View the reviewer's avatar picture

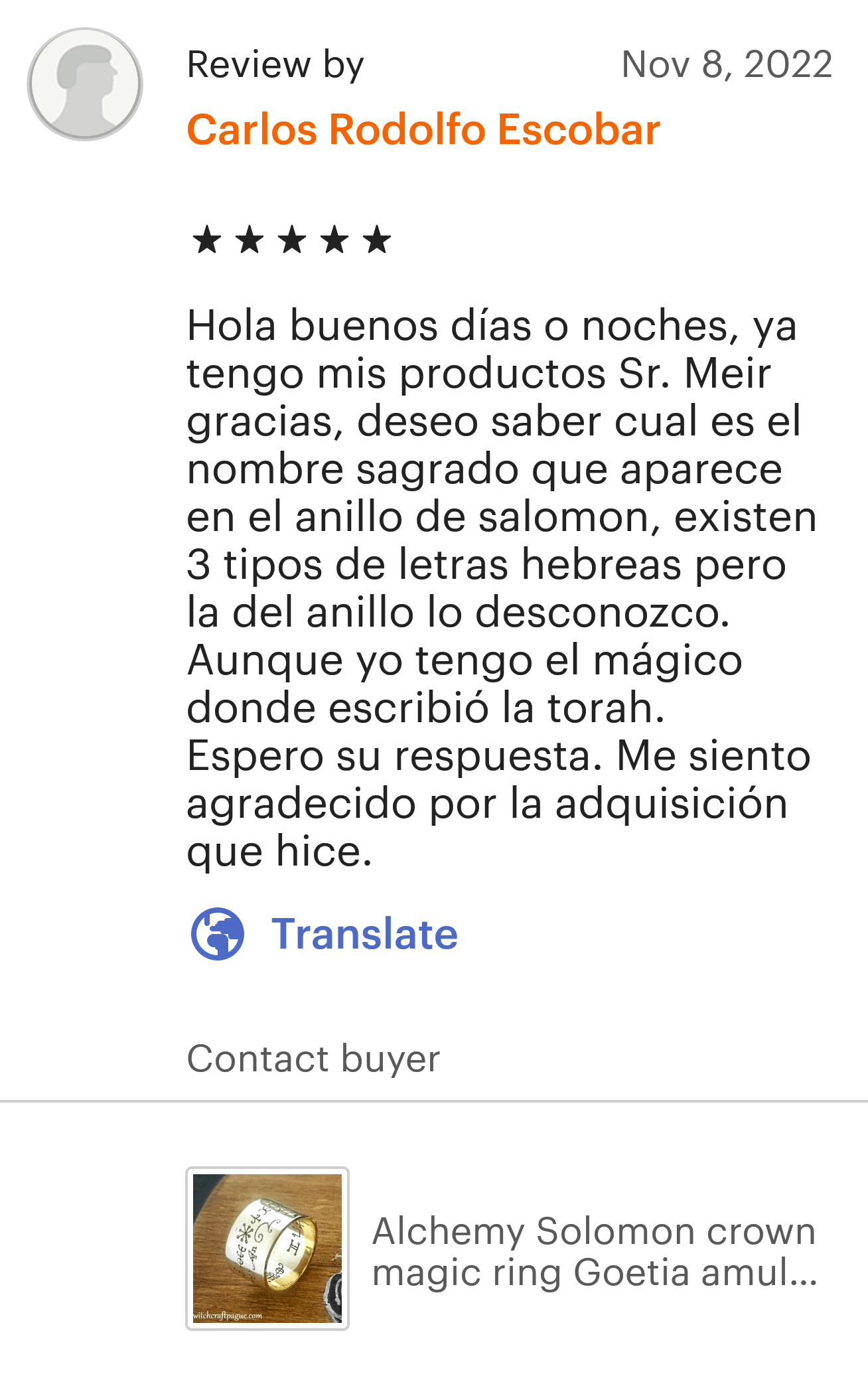tap(85, 84)
